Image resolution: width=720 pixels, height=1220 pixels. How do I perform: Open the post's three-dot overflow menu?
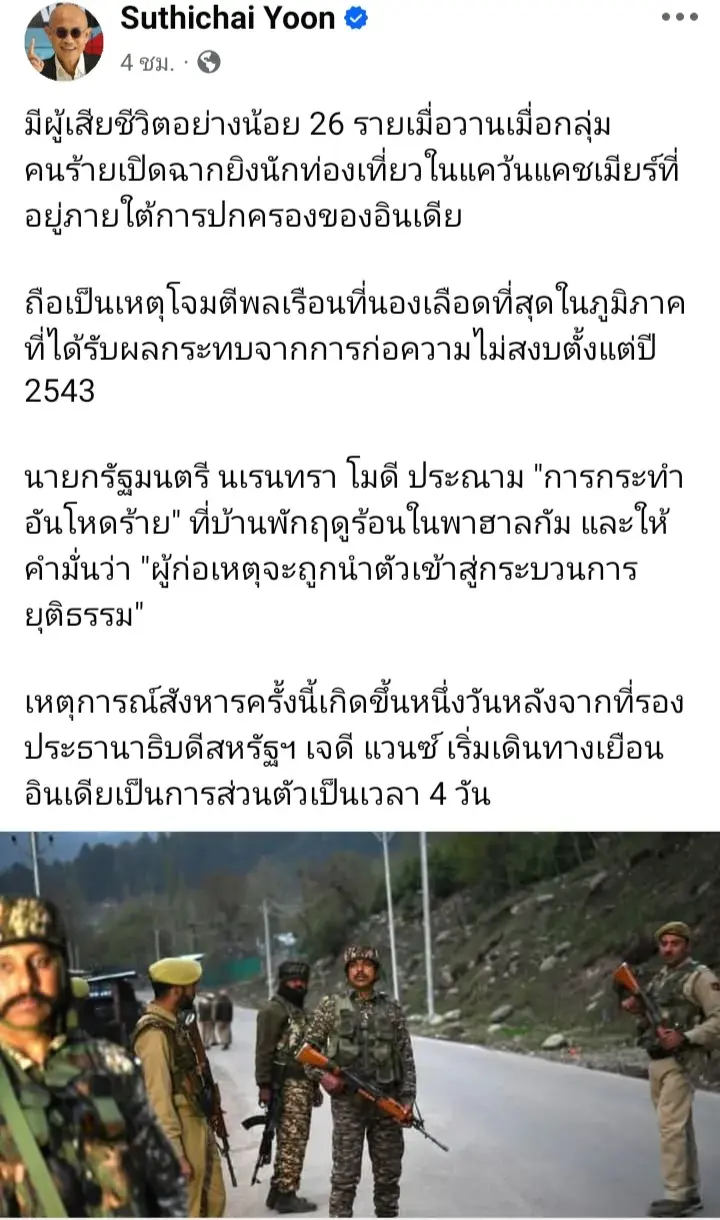[x=679, y=17]
